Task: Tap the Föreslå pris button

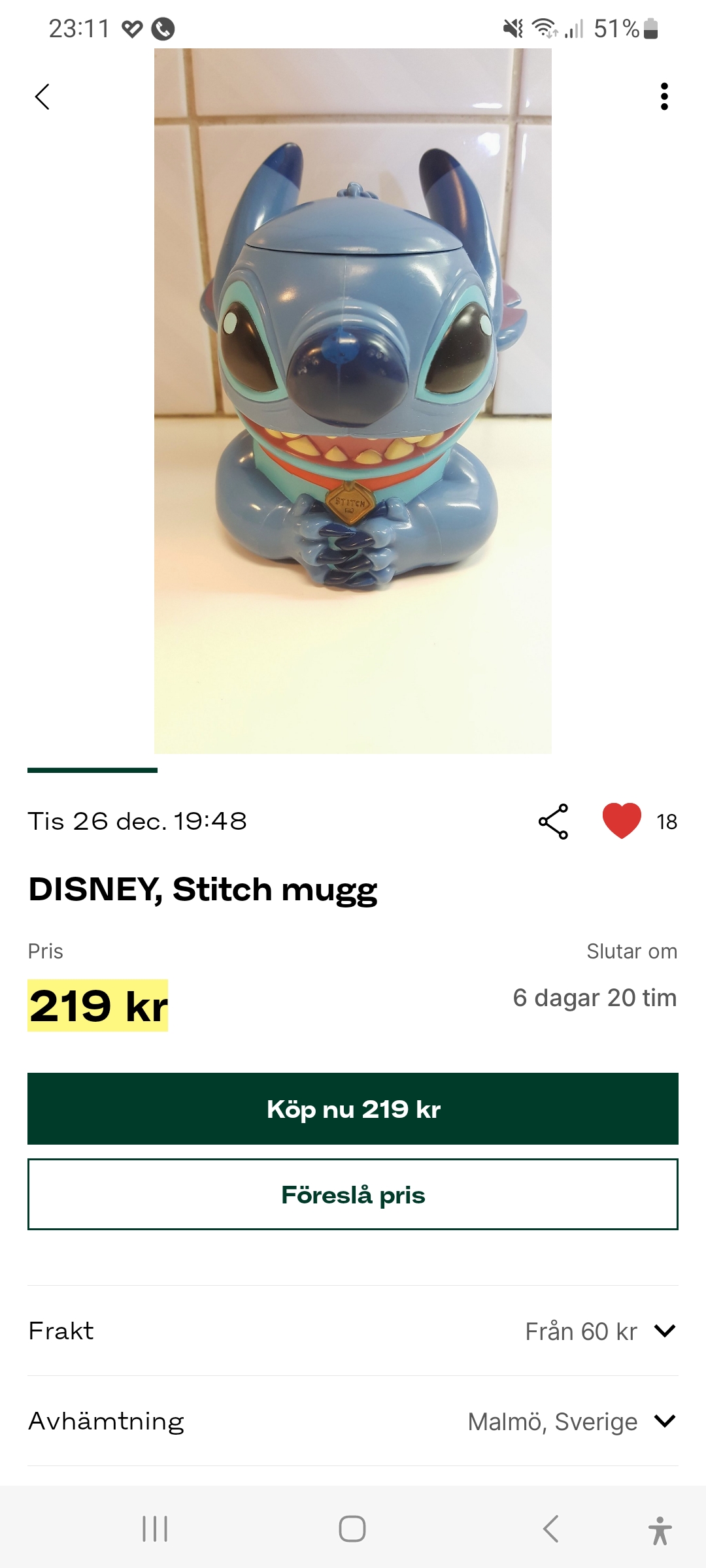Action: tap(353, 1195)
